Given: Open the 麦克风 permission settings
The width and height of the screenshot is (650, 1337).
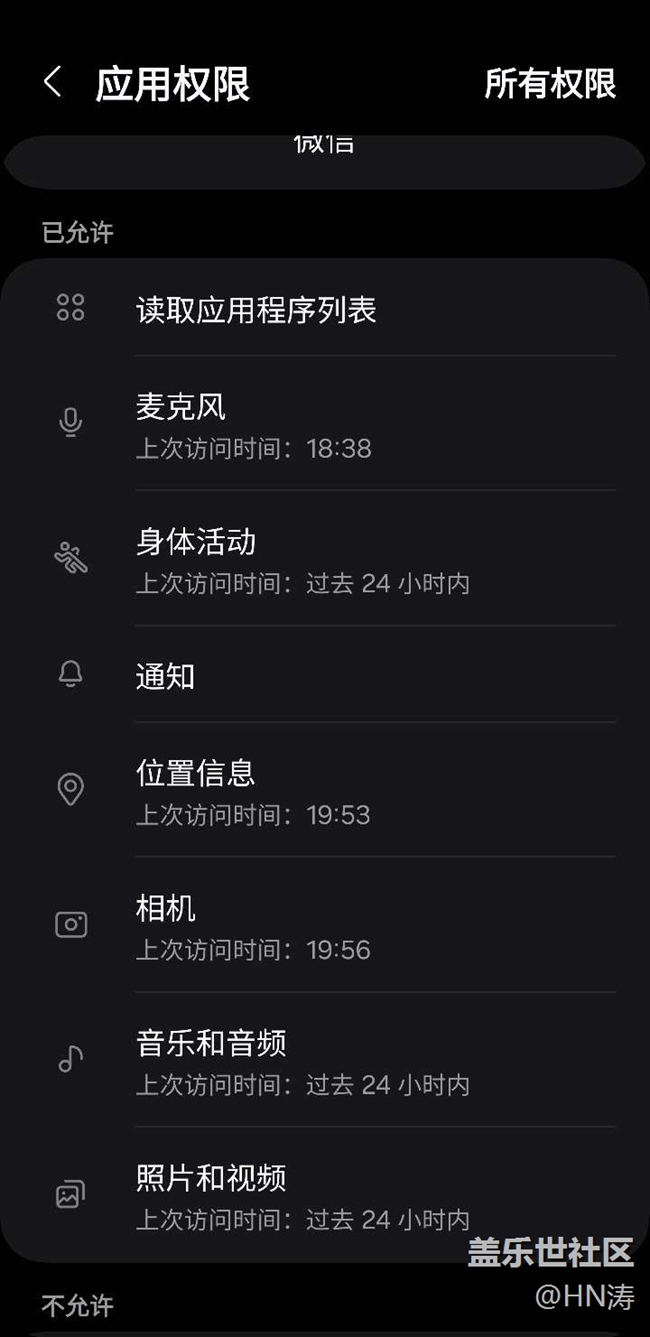Looking at the screenshot, I should pos(325,425).
